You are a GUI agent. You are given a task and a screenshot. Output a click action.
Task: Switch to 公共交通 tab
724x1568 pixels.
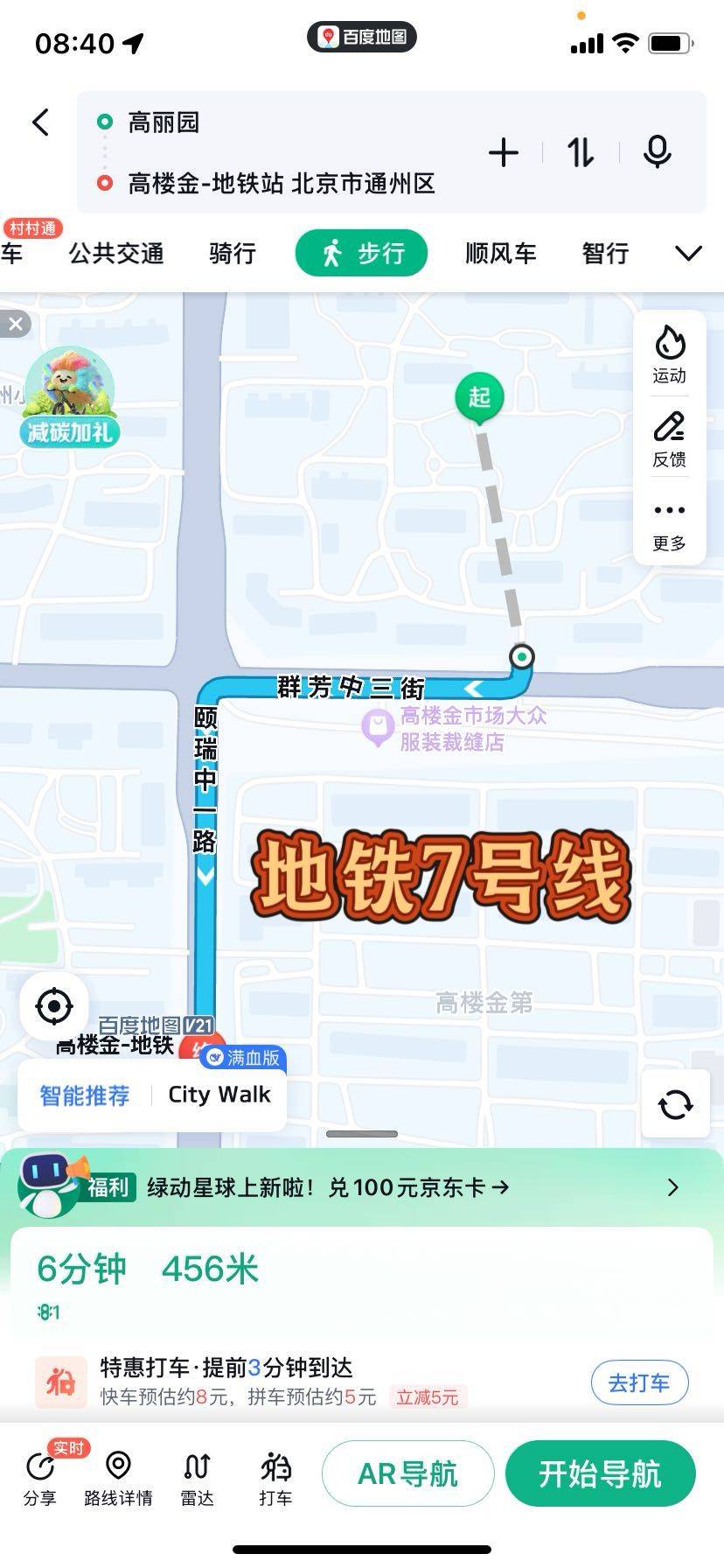click(x=116, y=254)
